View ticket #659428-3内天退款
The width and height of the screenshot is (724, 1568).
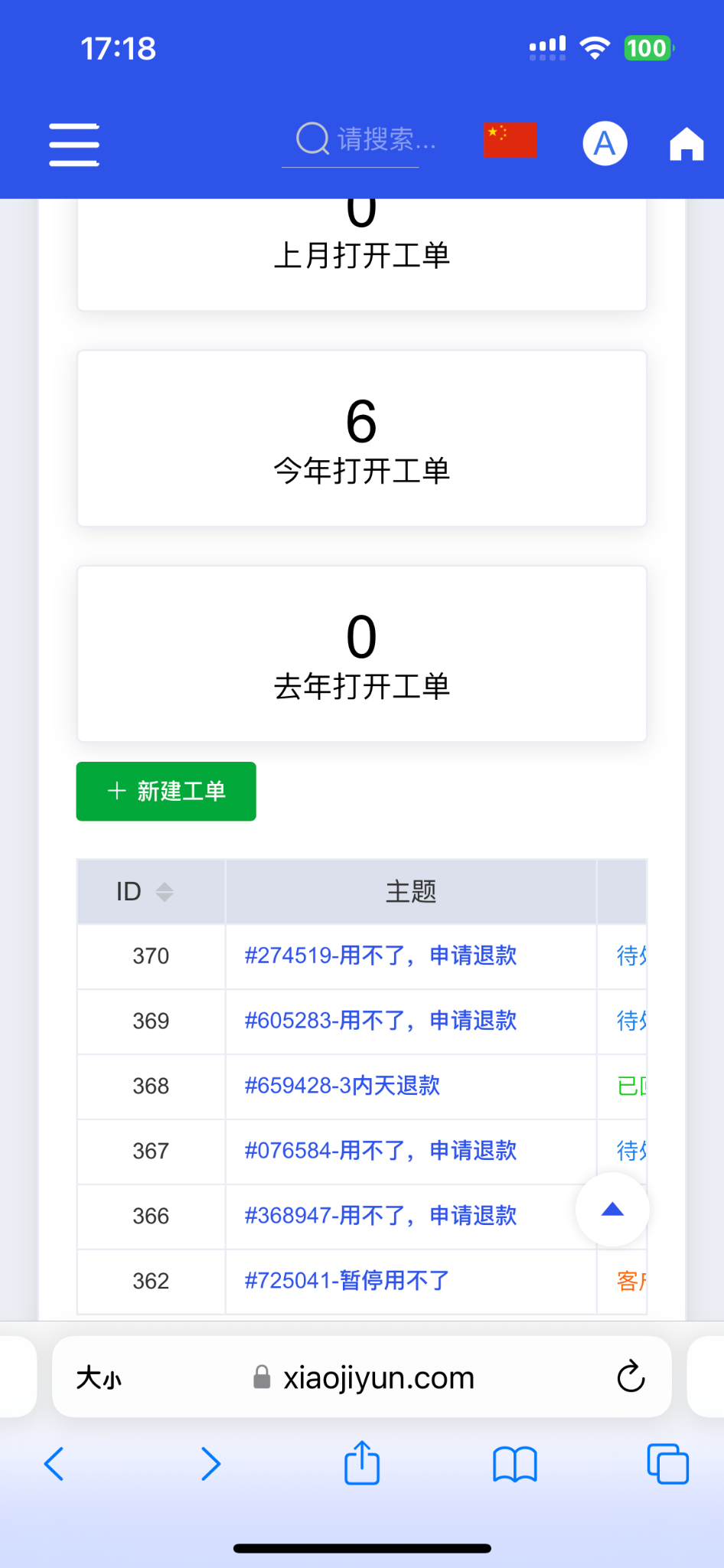[x=342, y=1086]
